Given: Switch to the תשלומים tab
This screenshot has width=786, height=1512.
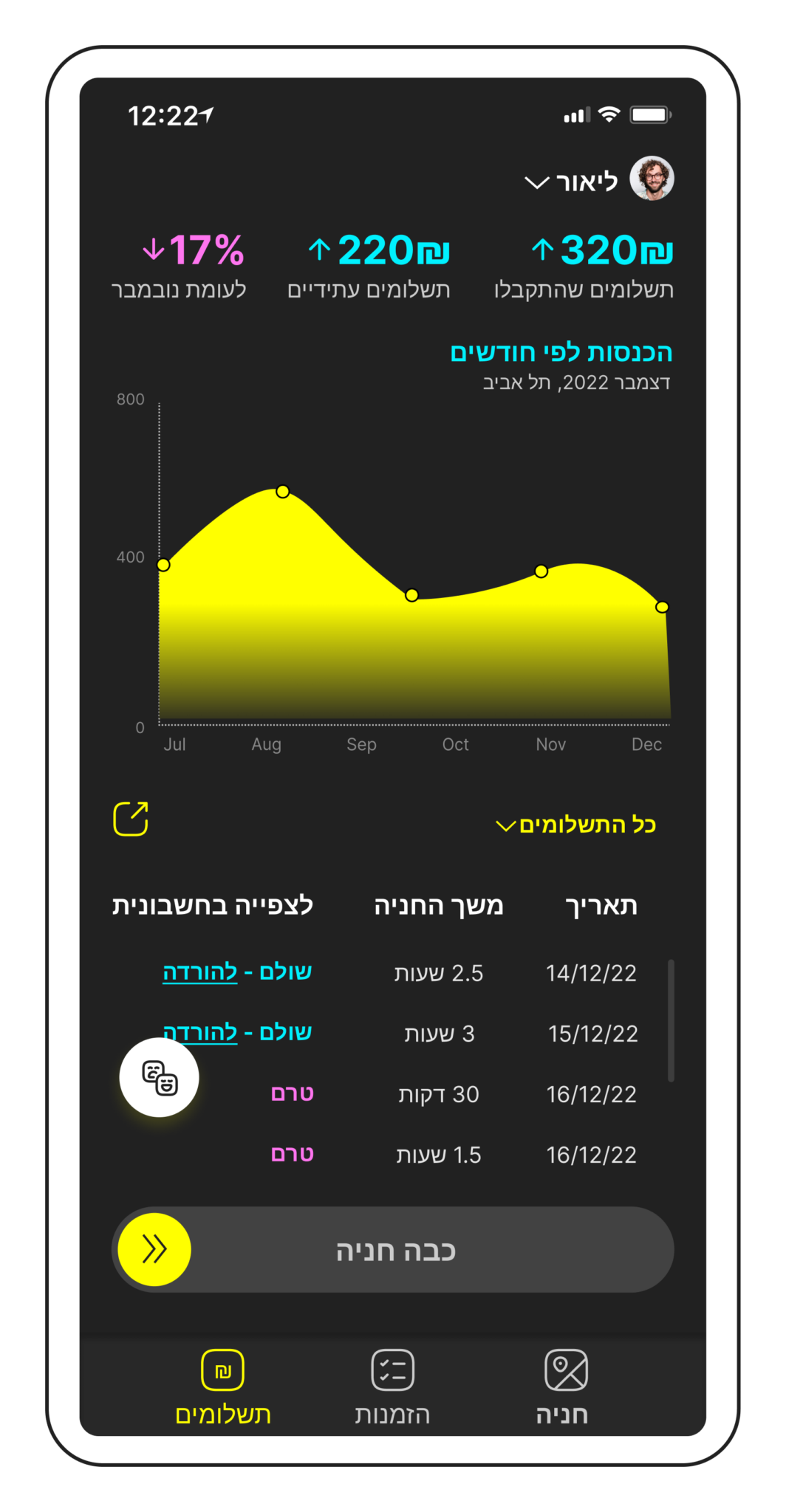Looking at the screenshot, I should coord(223,1386).
